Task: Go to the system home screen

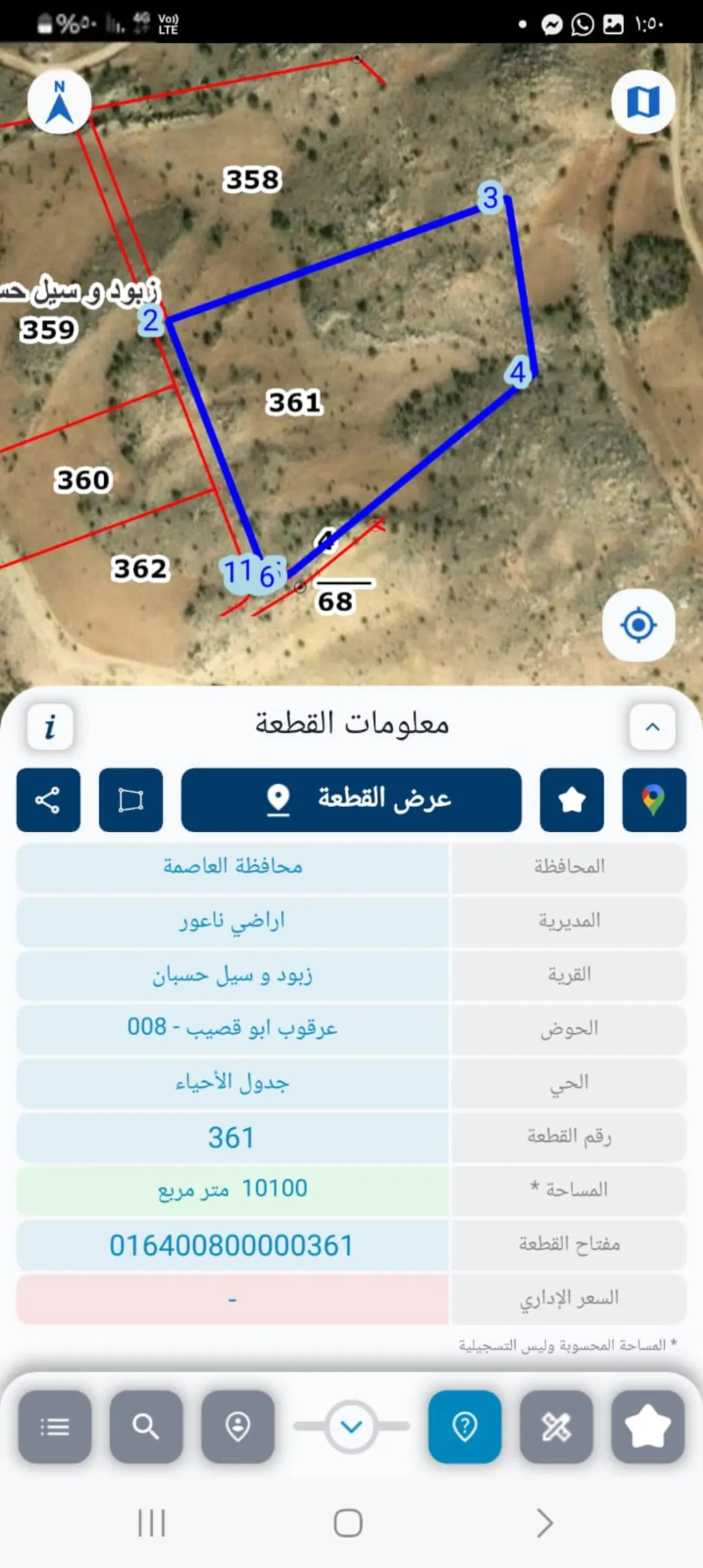Action: click(x=348, y=1523)
